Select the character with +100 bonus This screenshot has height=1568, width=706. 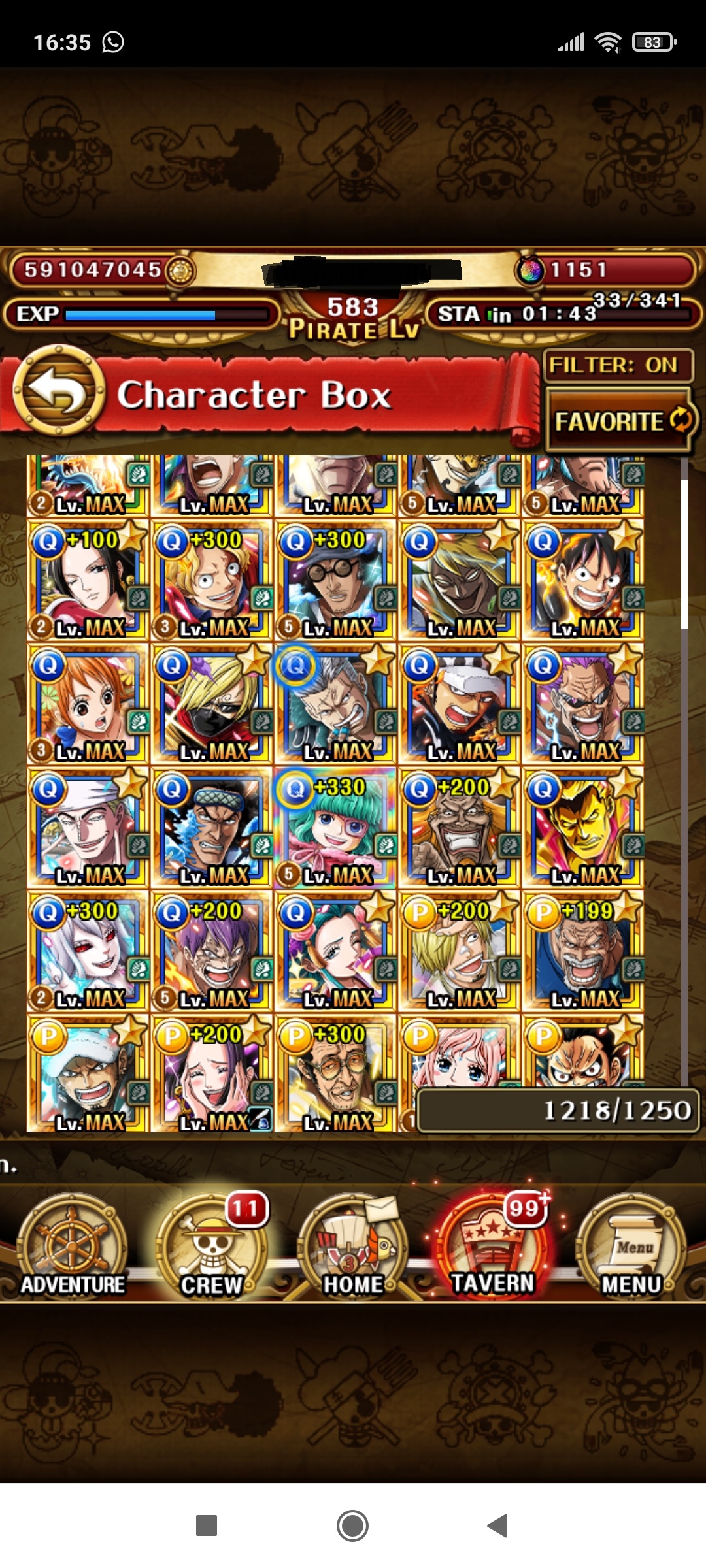[x=88, y=581]
